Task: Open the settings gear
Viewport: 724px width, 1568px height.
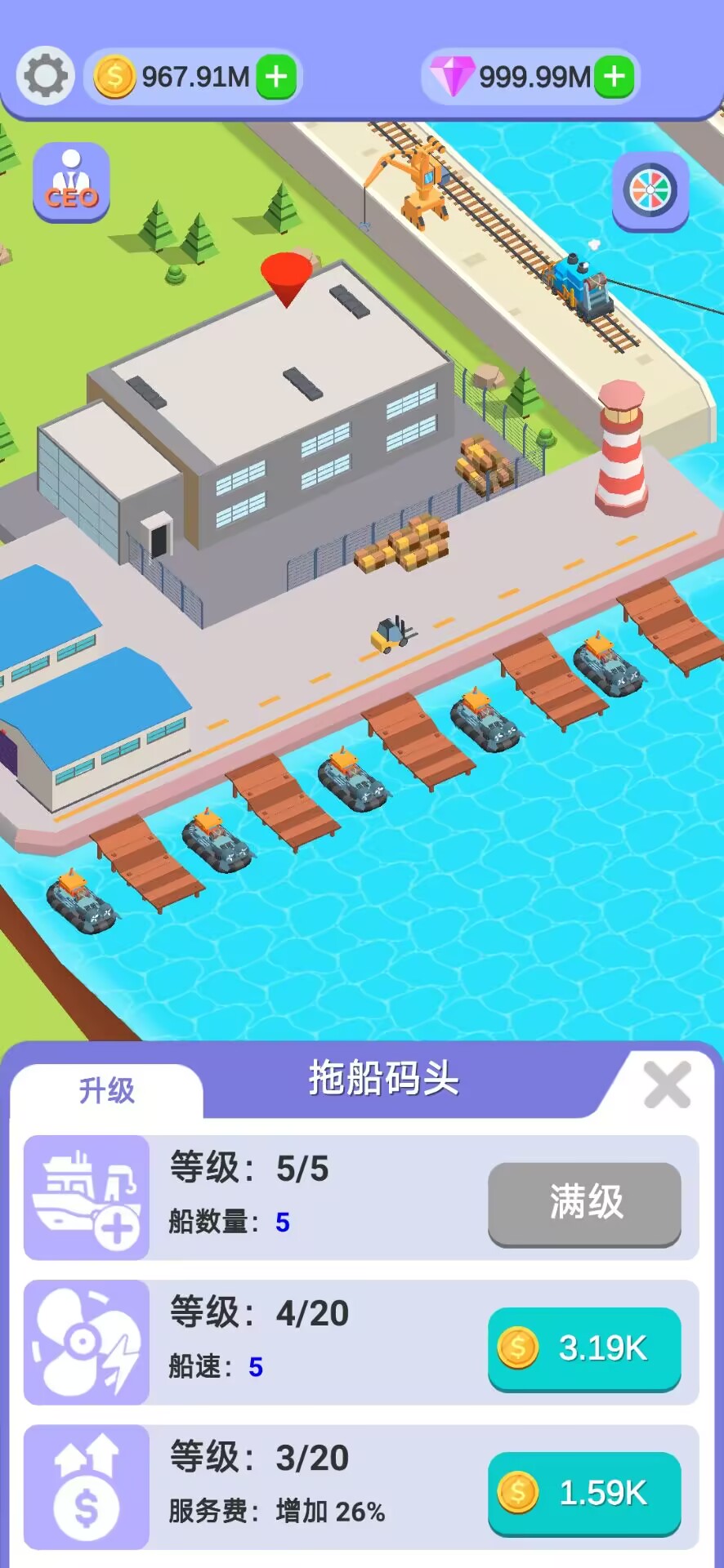Action: coord(43,77)
